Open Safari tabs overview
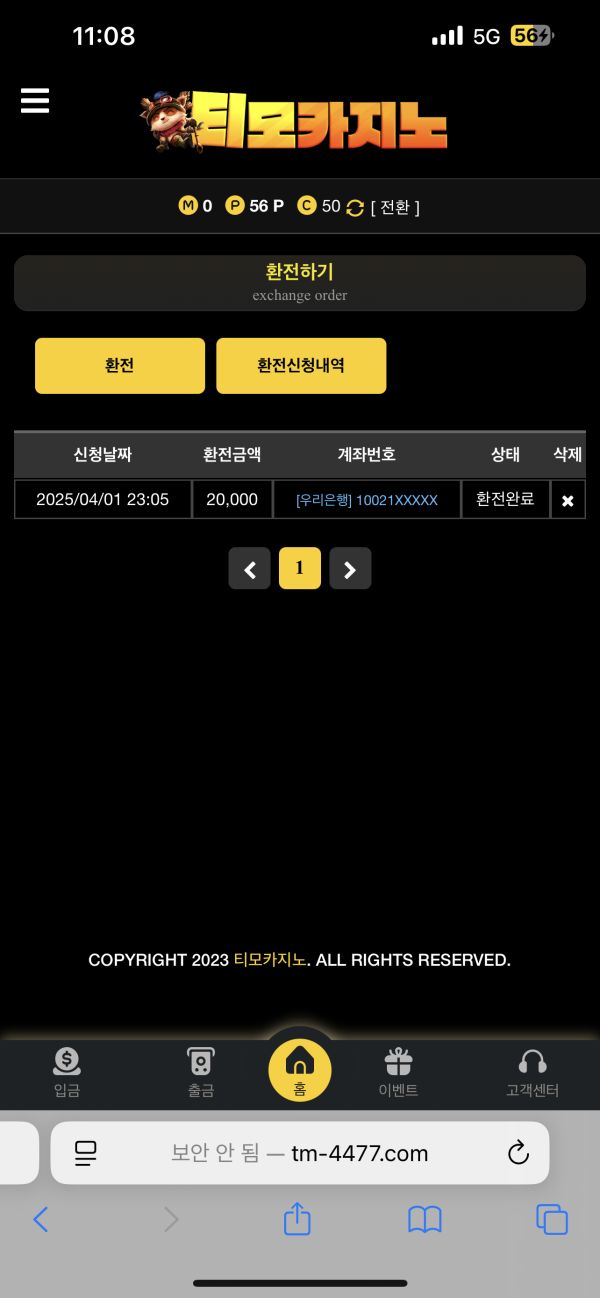The width and height of the screenshot is (600, 1298). pyautogui.click(x=552, y=1219)
